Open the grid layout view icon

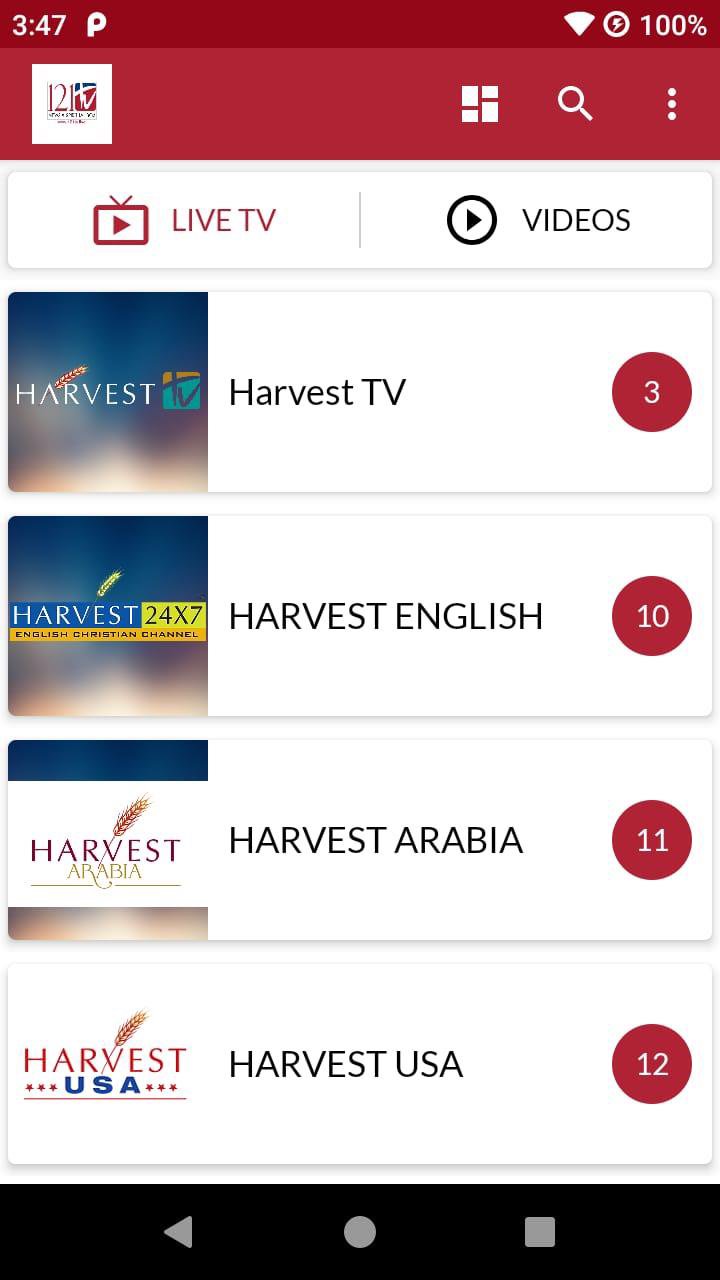click(480, 104)
